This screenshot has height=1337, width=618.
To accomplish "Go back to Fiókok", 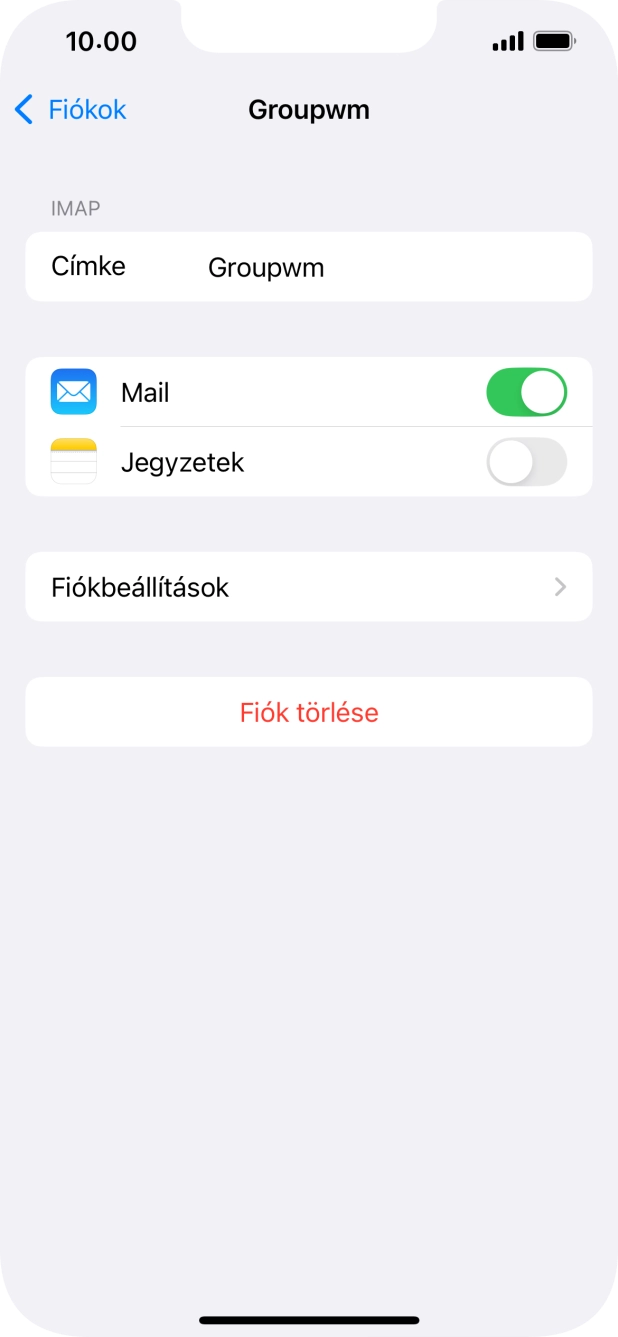I will pos(71,109).
